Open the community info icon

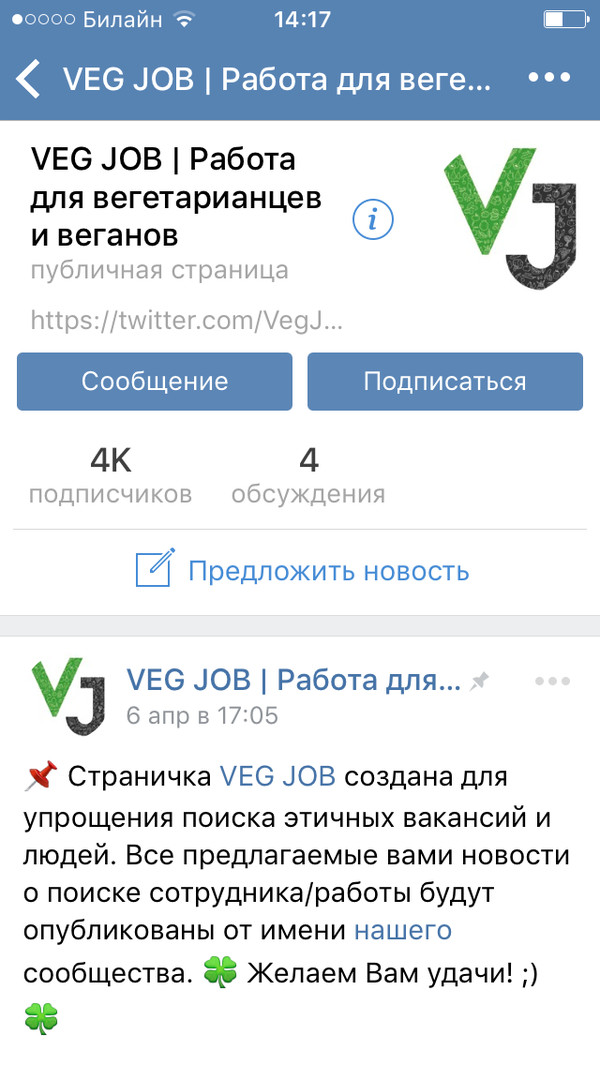tap(373, 221)
